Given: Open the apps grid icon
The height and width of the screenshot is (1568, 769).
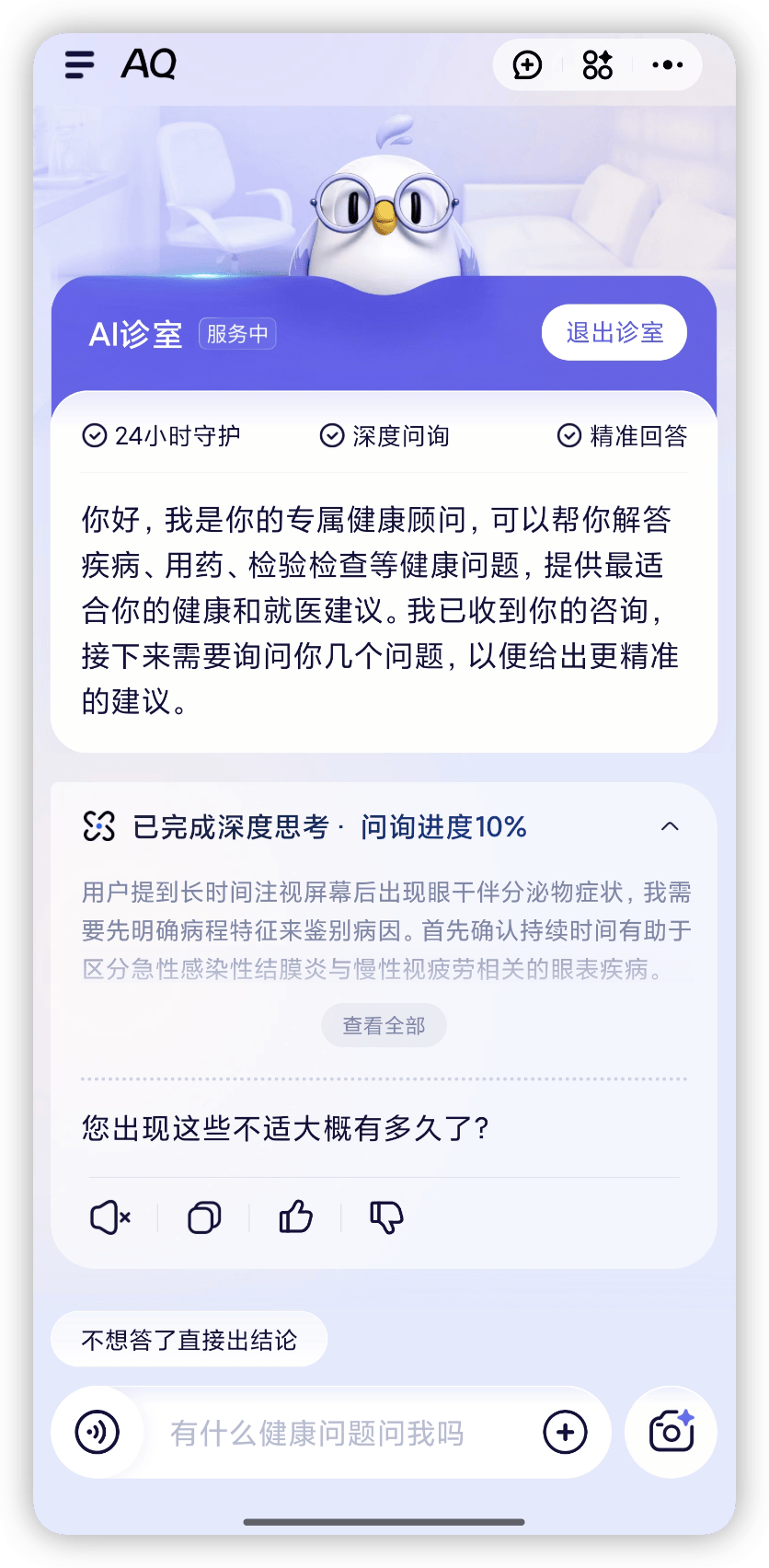Looking at the screenshot, I should (597, 65).
